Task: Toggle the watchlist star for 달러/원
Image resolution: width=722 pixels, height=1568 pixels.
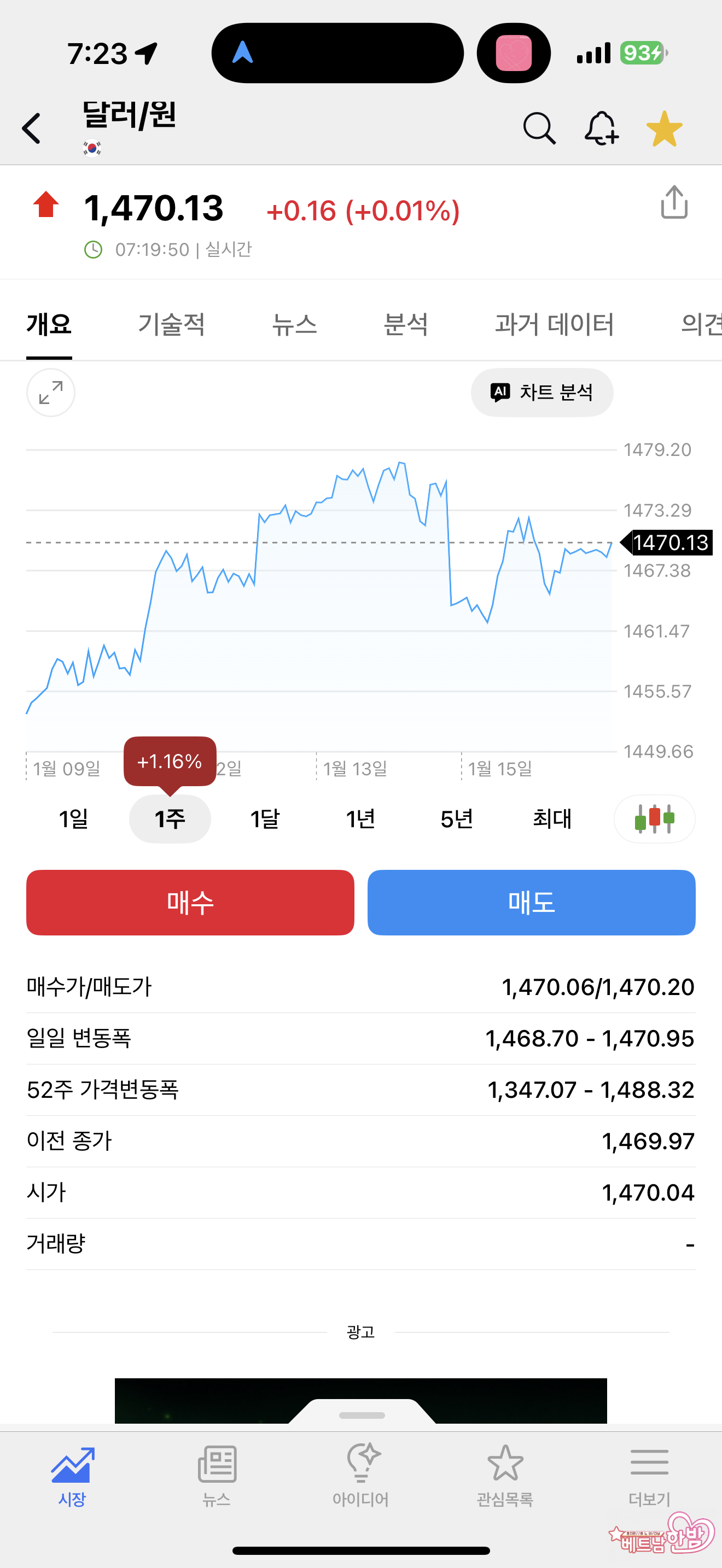Action: tap(664, 128)
